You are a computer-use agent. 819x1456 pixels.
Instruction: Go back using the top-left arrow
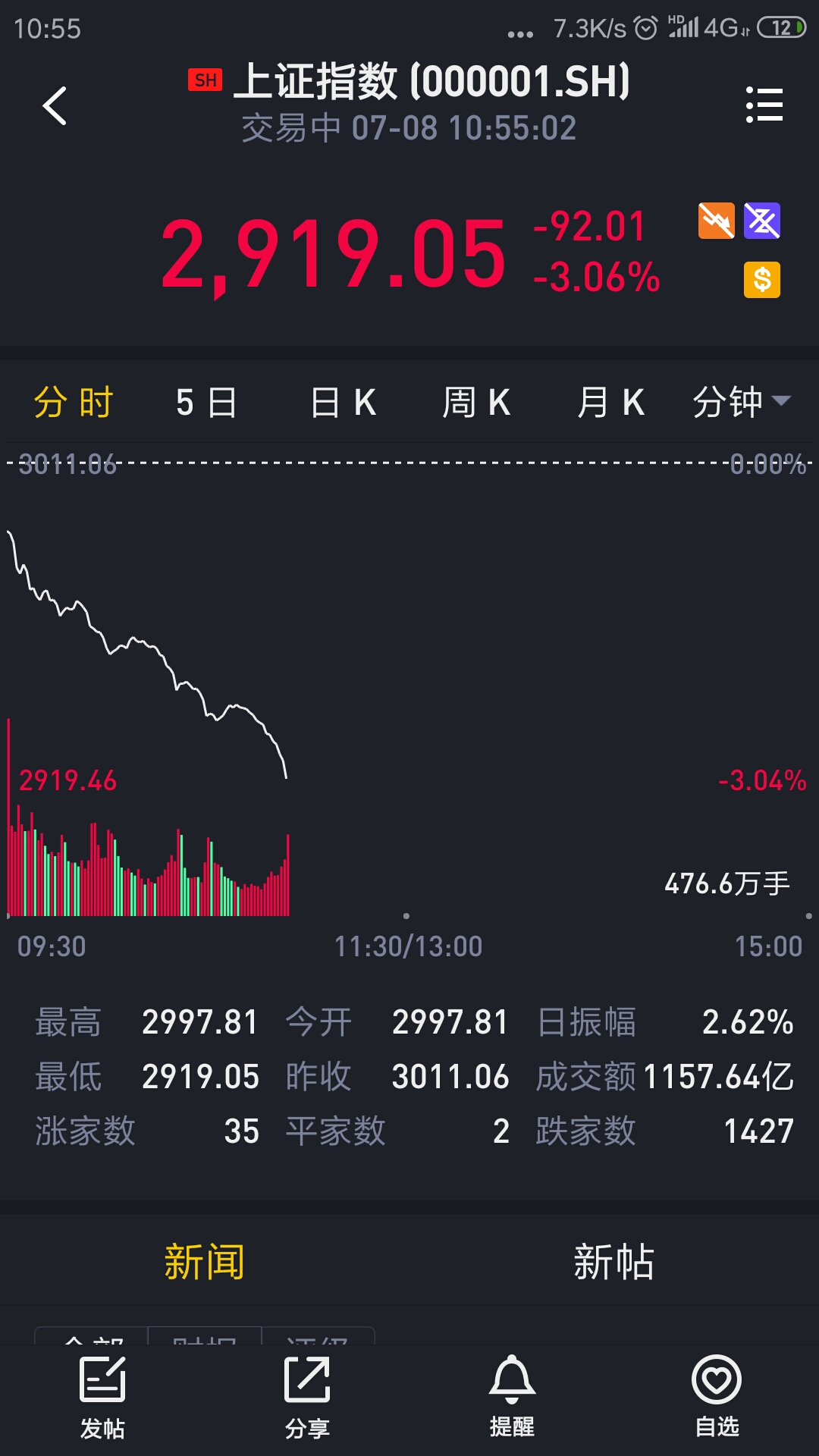coord(55,105)
